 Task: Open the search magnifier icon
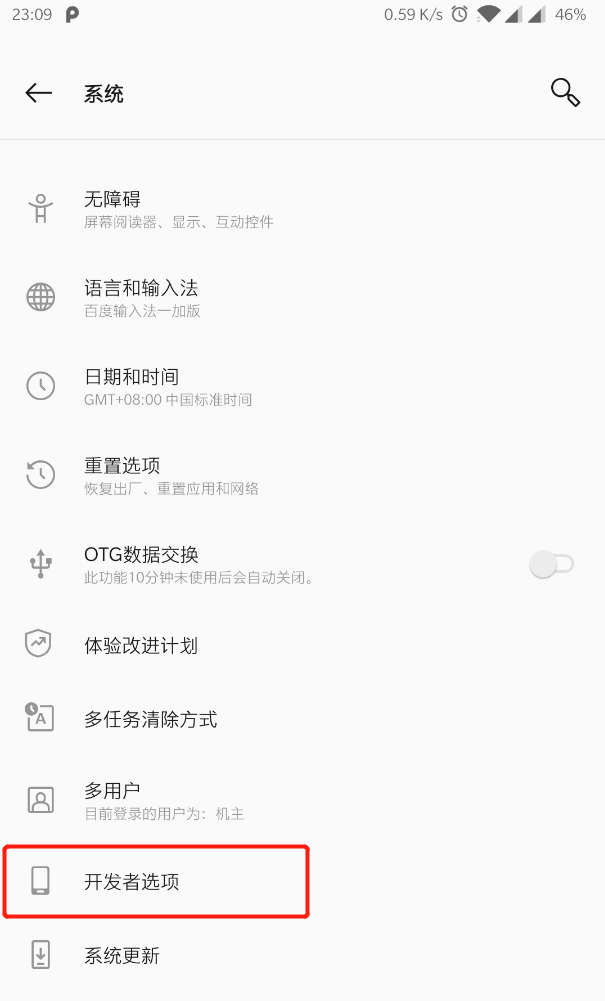coord(565,93)
